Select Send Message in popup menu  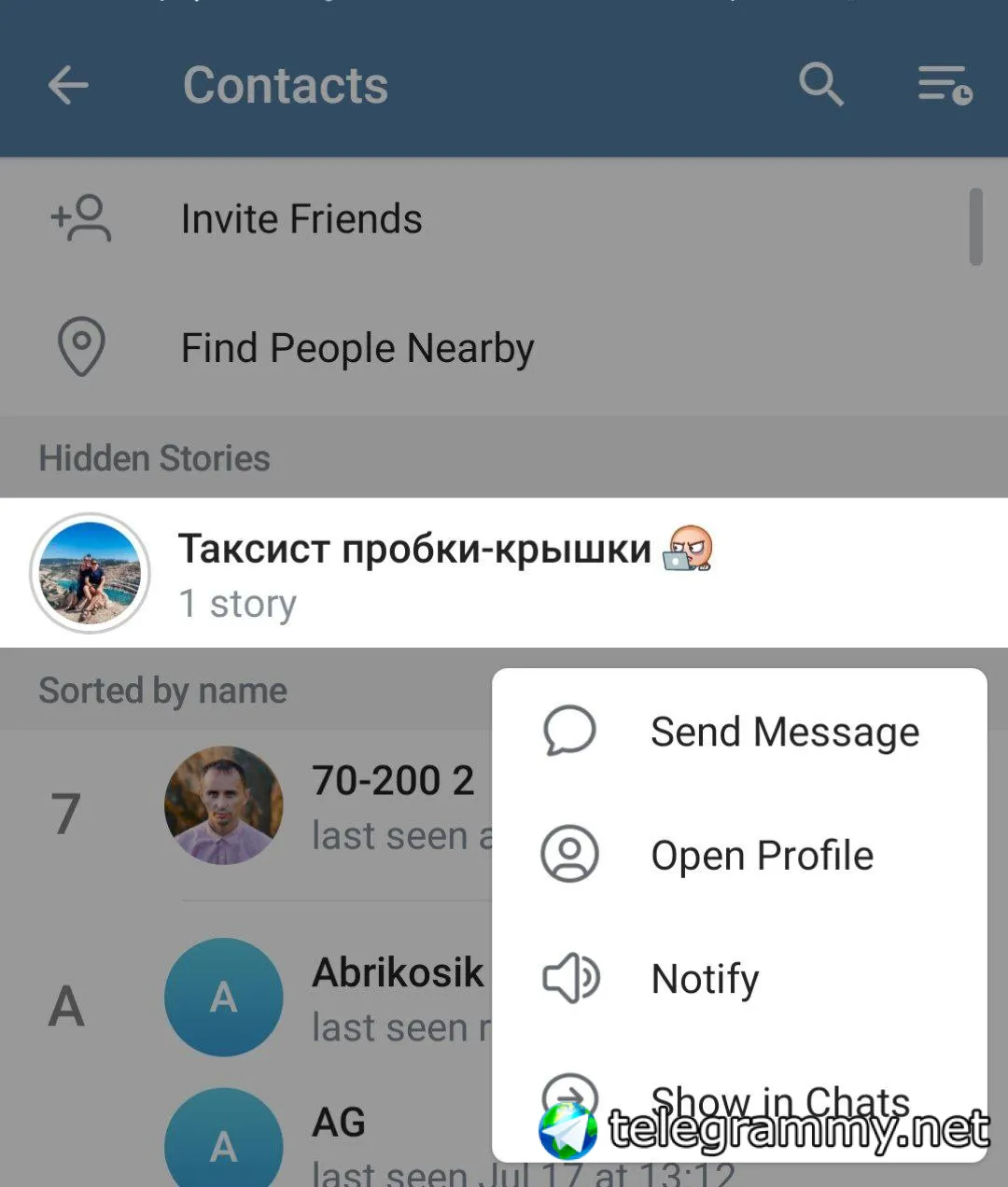[784, 732]
